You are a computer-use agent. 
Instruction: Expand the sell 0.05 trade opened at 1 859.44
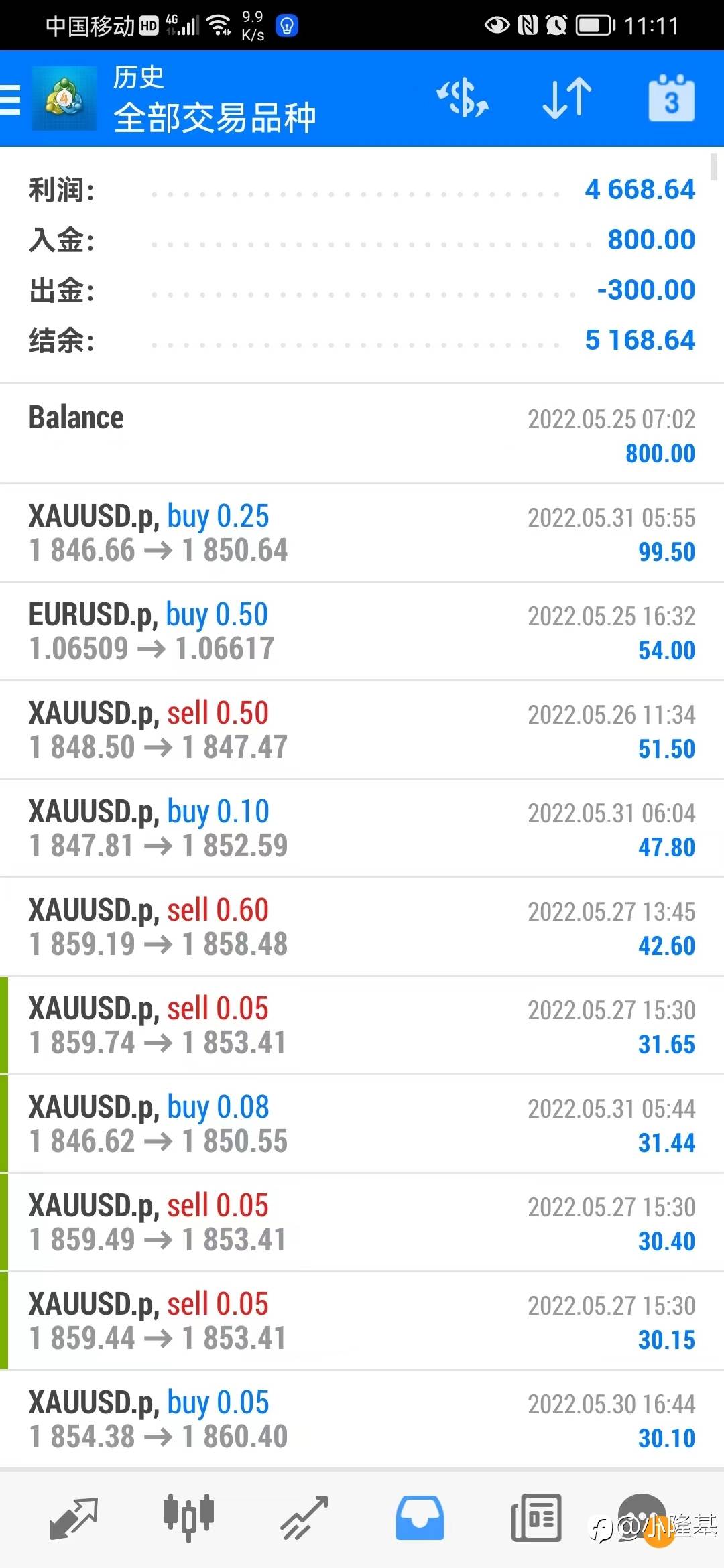(362, 1321)
